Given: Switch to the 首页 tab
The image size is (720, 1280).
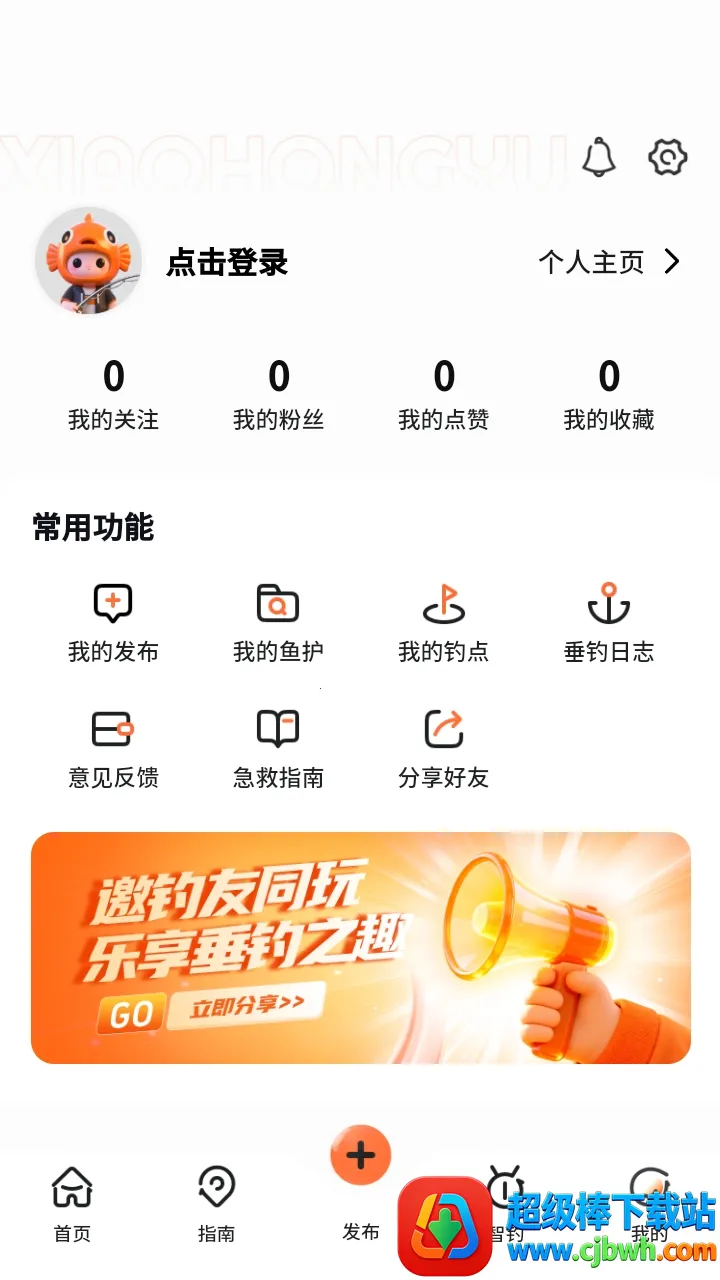Looking at the screenshot, I should click(72, 1204).
